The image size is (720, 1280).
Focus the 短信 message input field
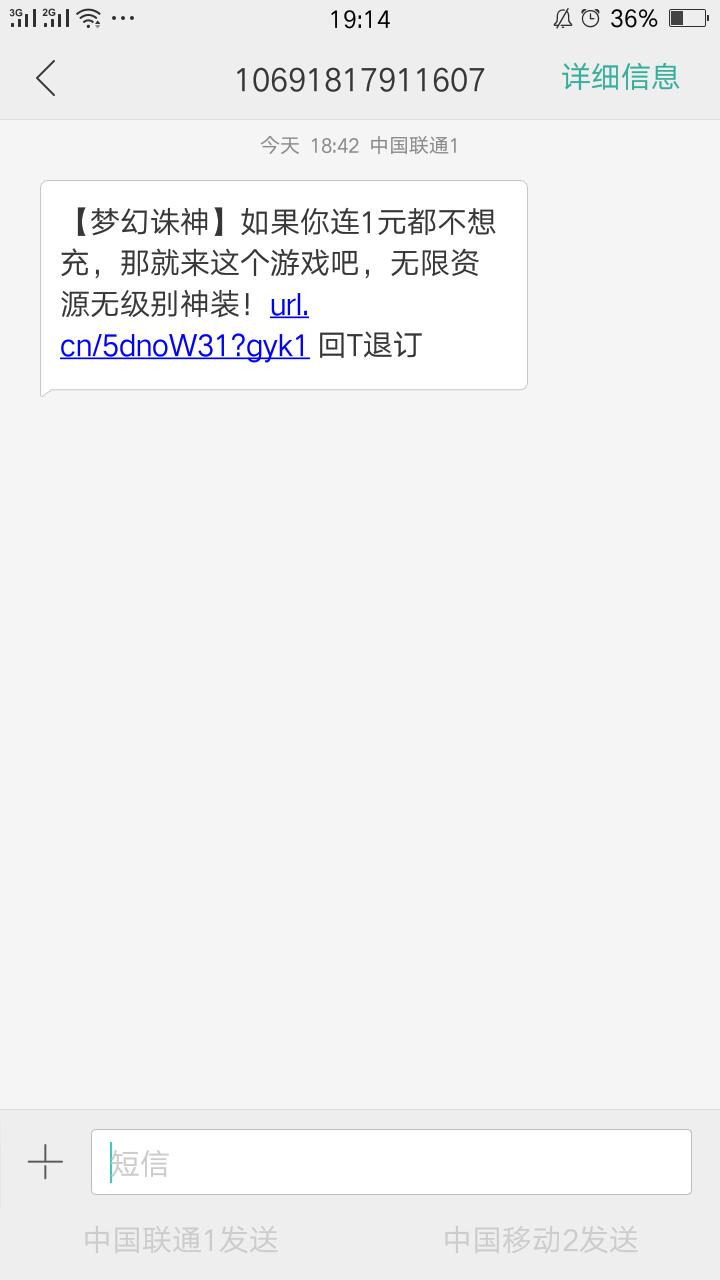point(391,1162)
